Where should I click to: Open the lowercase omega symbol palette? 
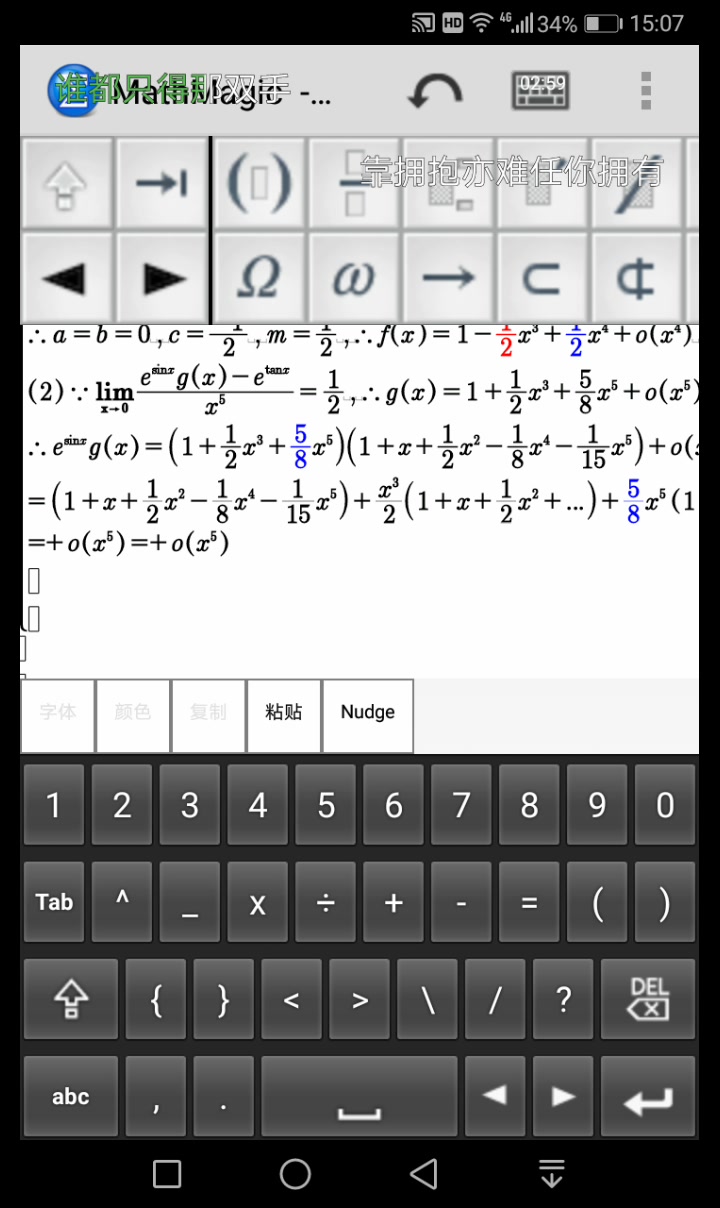click(353, 278)
